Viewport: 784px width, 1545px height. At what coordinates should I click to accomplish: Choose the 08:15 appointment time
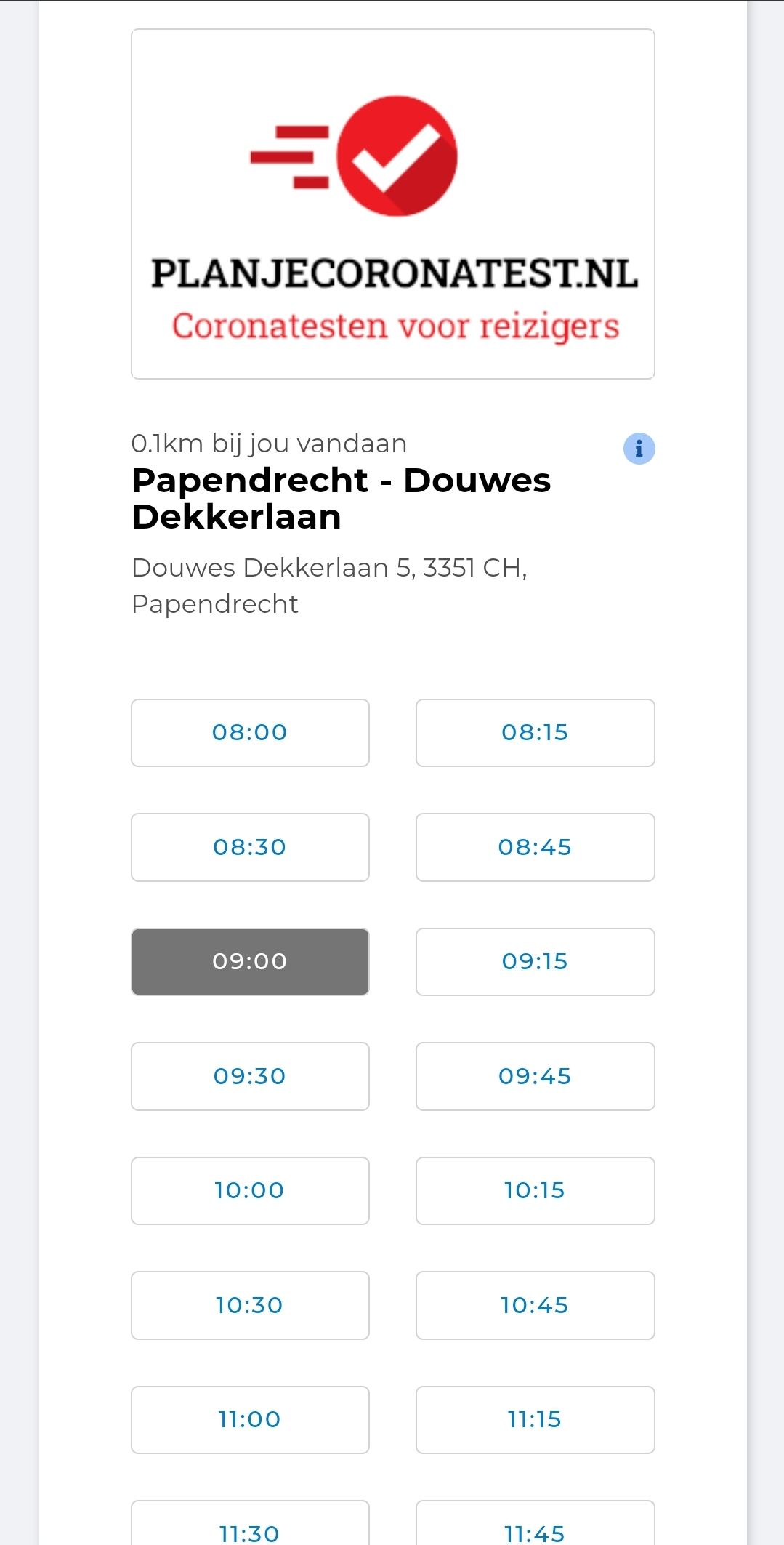click(535, 732)
